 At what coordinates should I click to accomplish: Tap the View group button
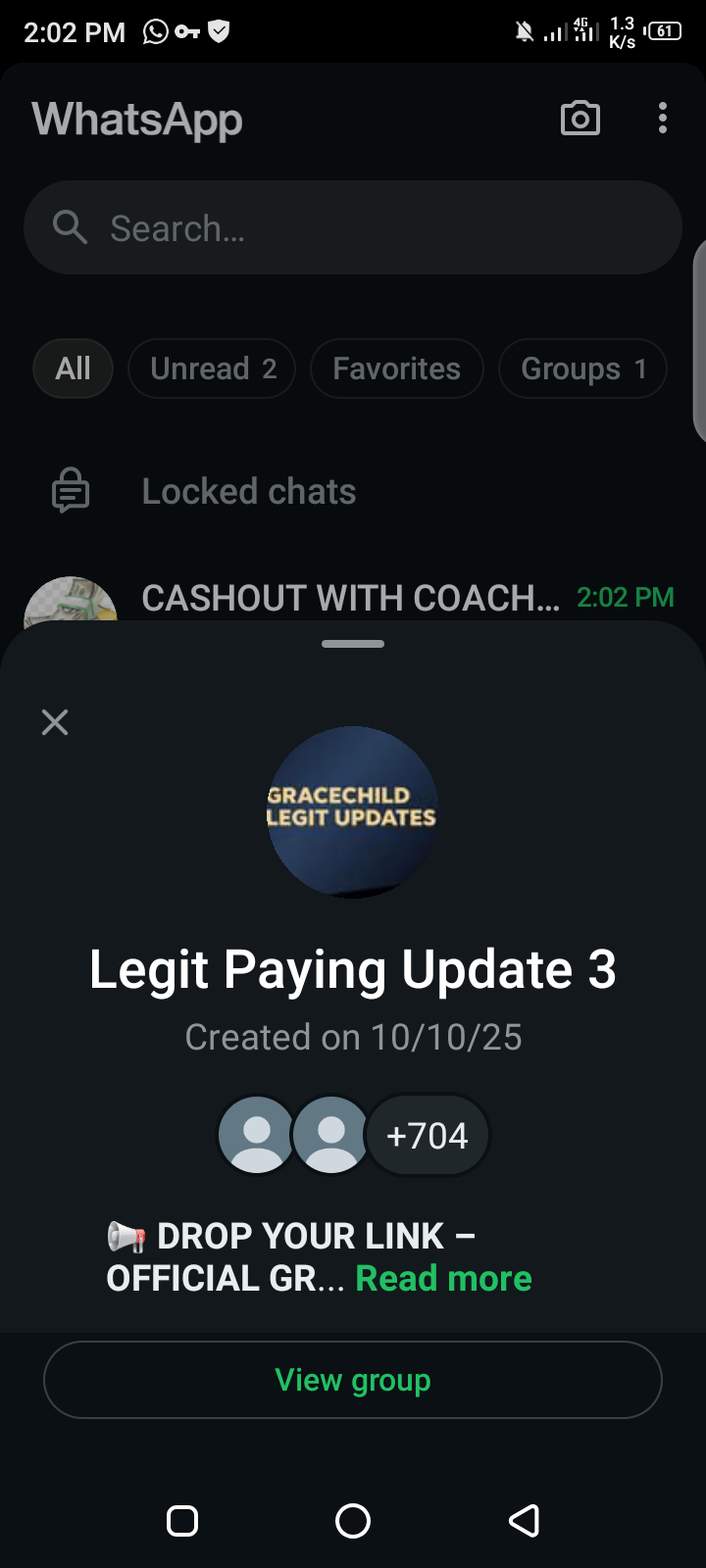point(353,1380)
